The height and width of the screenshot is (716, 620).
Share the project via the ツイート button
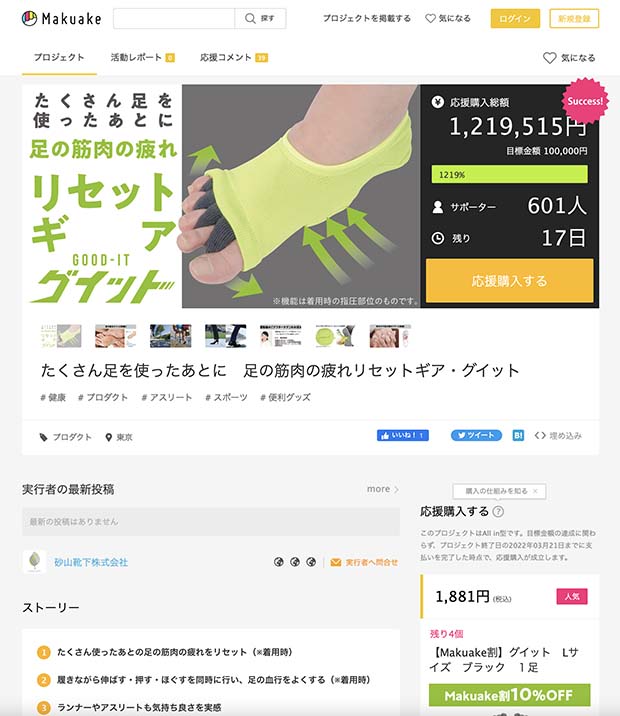tap(476, 436)
